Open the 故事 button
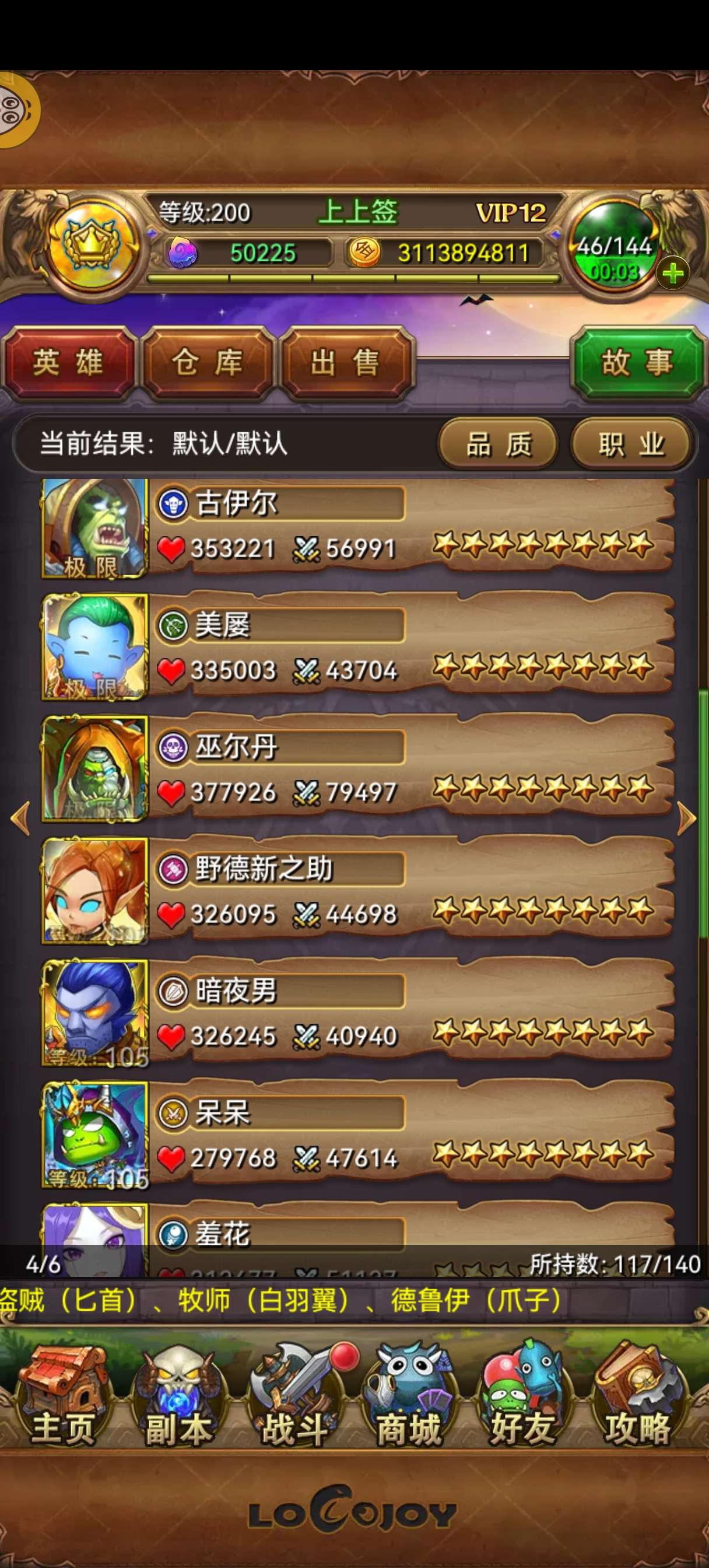Image resolution: width=709 pixels, height=1568 pixels. pyautogui.click(x=637, y=363)
